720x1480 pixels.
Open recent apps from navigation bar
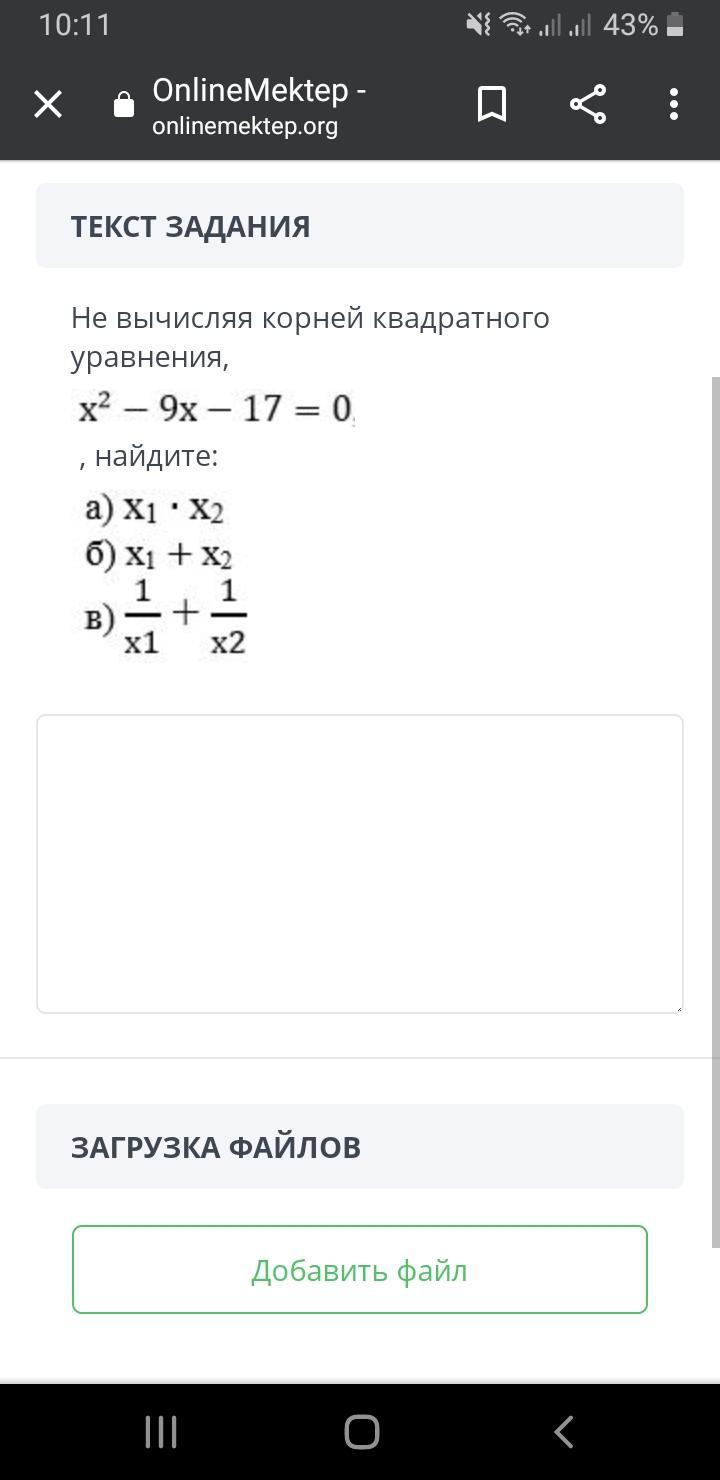tap(161, 1432)
